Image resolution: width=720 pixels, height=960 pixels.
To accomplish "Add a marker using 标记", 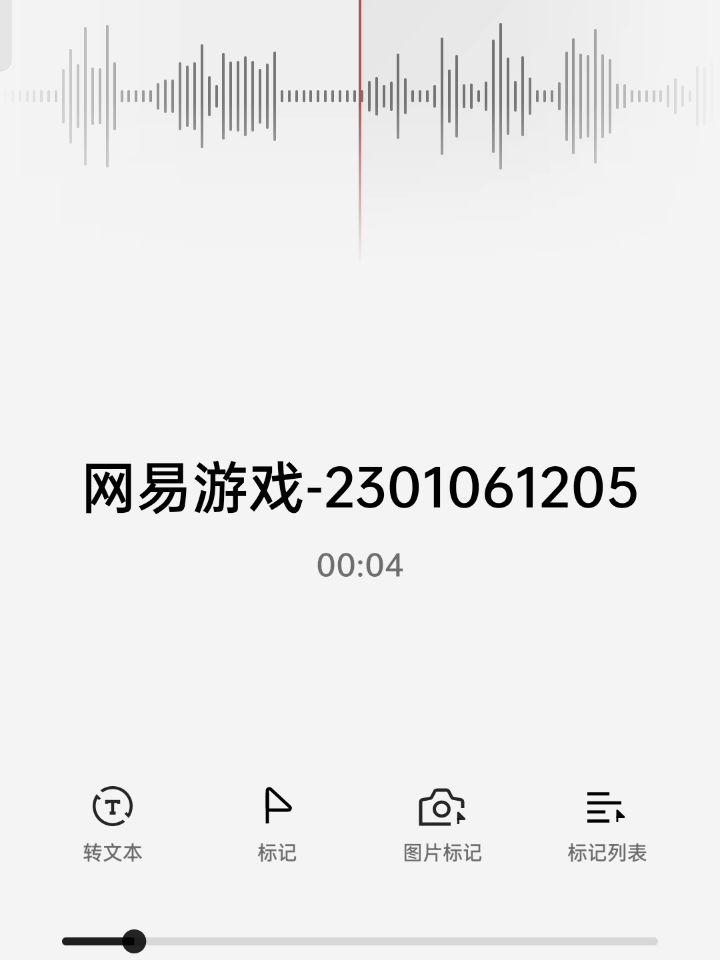I will click(277, 825).
